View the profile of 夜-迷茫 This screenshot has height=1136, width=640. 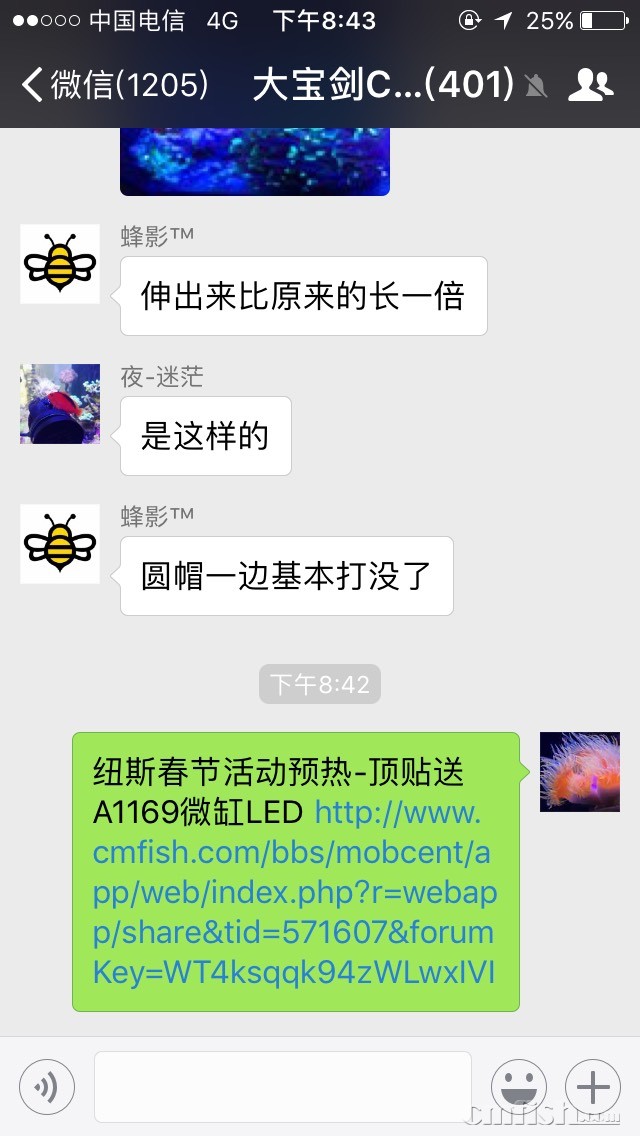click(60, 404)
